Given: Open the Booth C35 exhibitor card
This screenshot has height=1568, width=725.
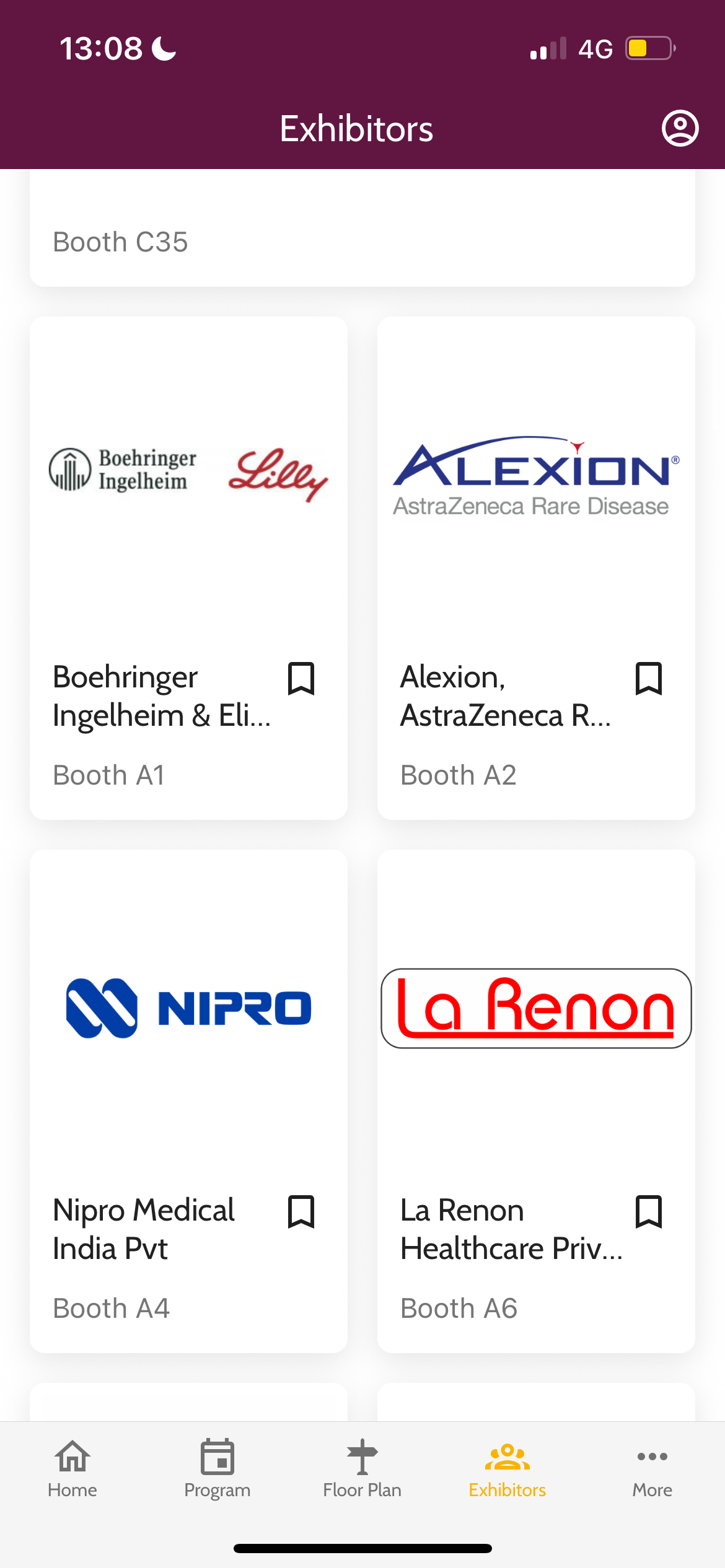Looking at the screenshot, I should [362, 235].
